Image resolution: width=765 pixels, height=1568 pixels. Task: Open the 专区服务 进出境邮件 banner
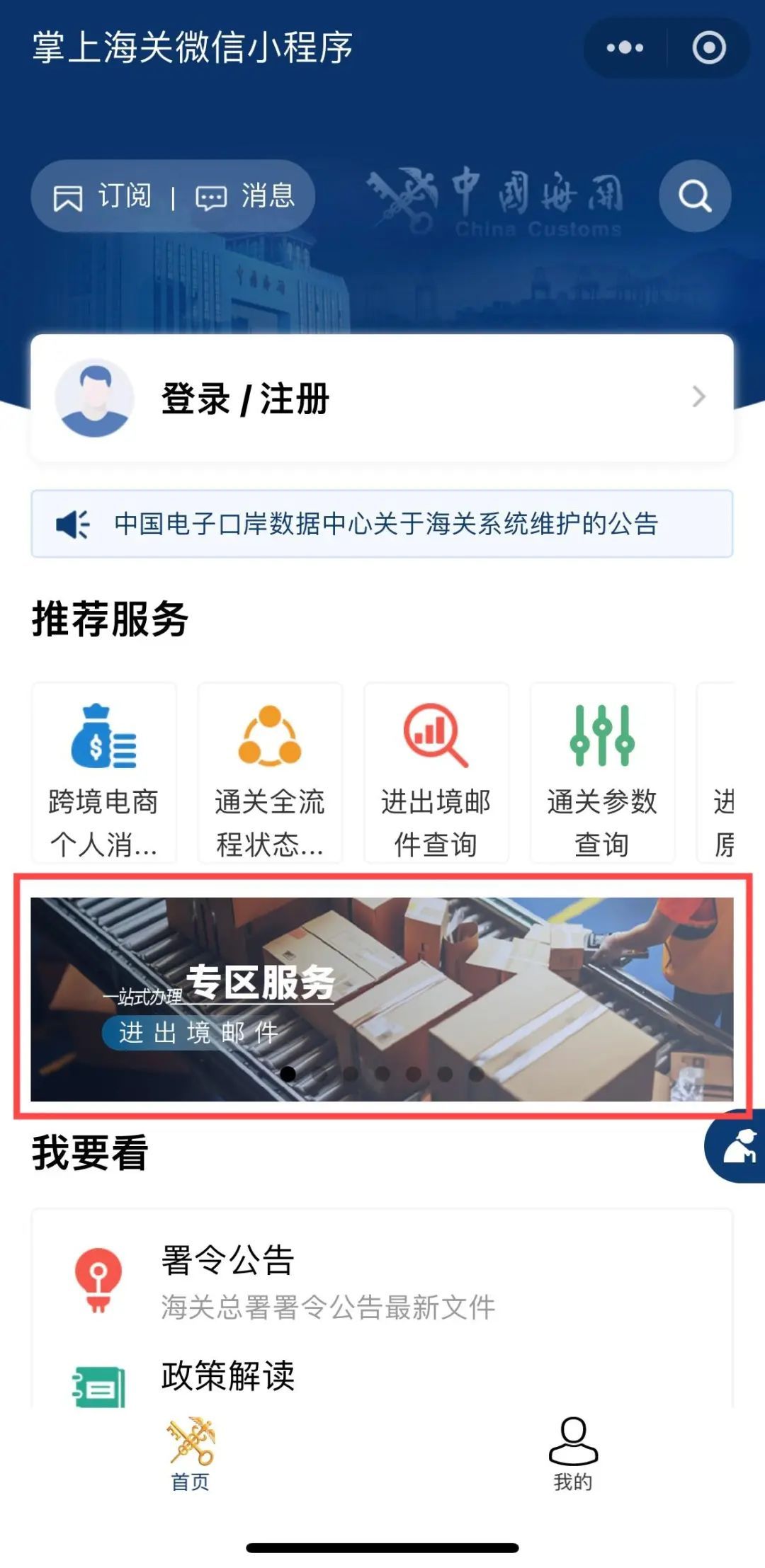(382, 999)
